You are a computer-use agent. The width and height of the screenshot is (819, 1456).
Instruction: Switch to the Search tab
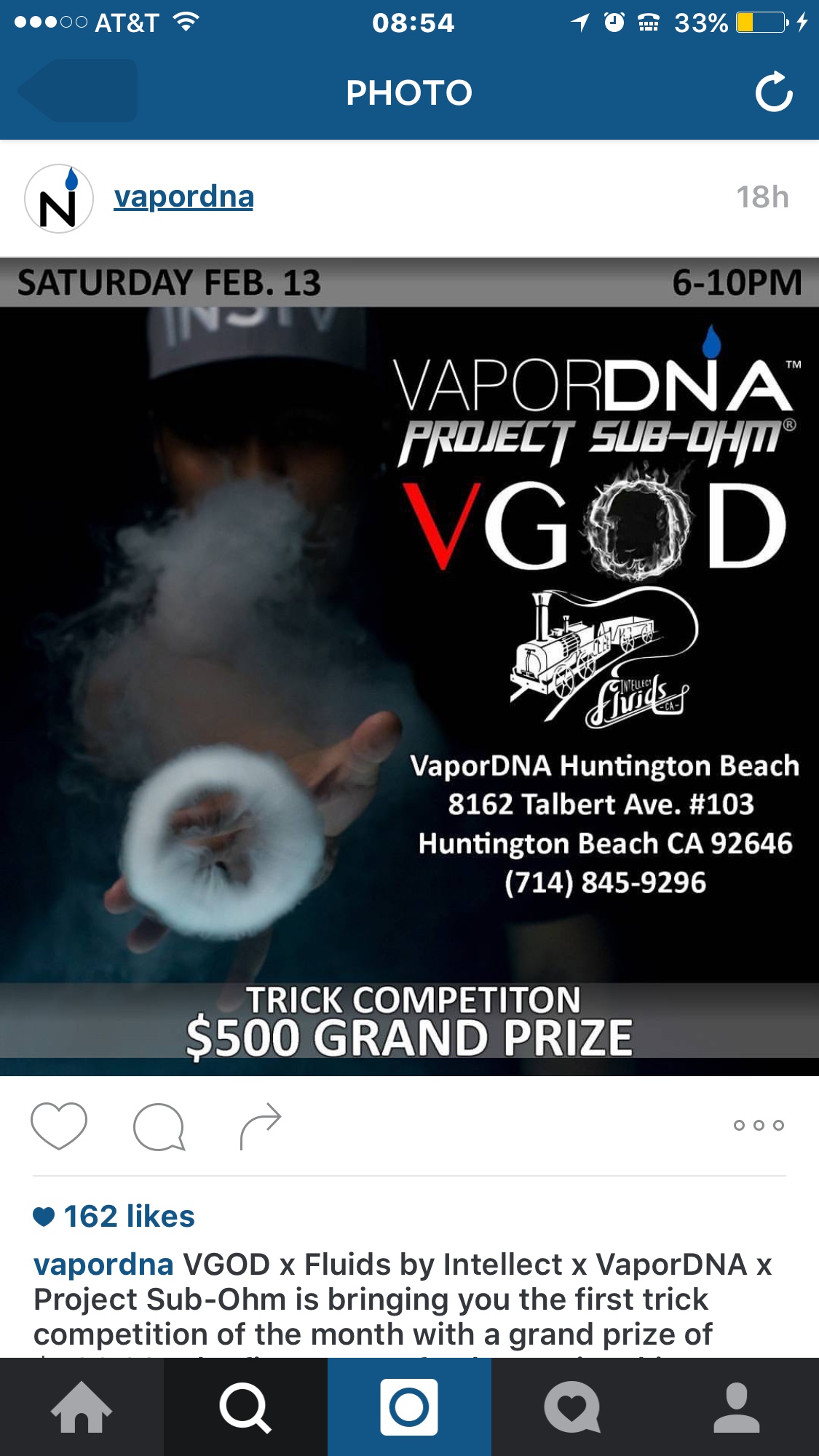(x=245, y=1407)
